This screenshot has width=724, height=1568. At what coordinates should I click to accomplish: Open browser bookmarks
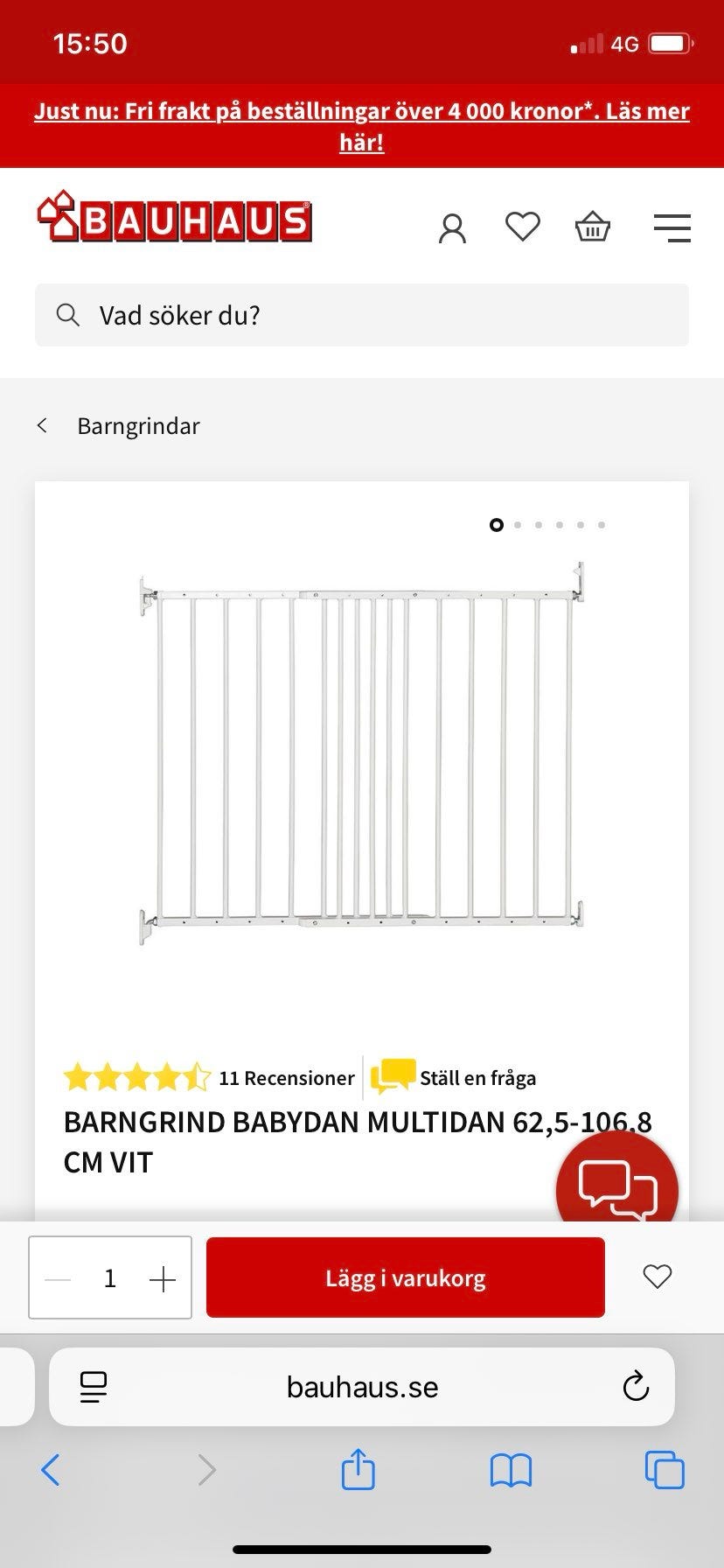[511, 1470]
